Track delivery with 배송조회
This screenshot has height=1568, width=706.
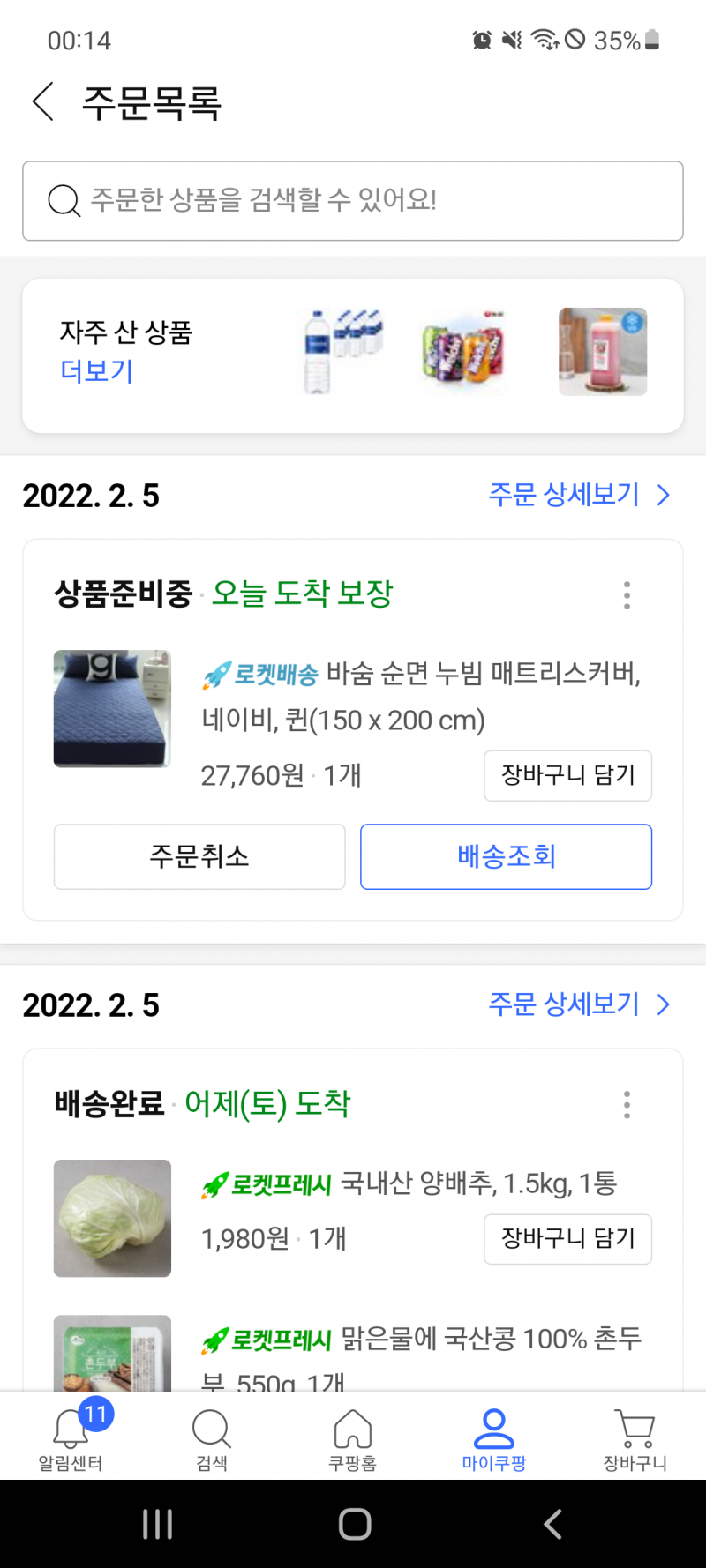click(506, 856)
